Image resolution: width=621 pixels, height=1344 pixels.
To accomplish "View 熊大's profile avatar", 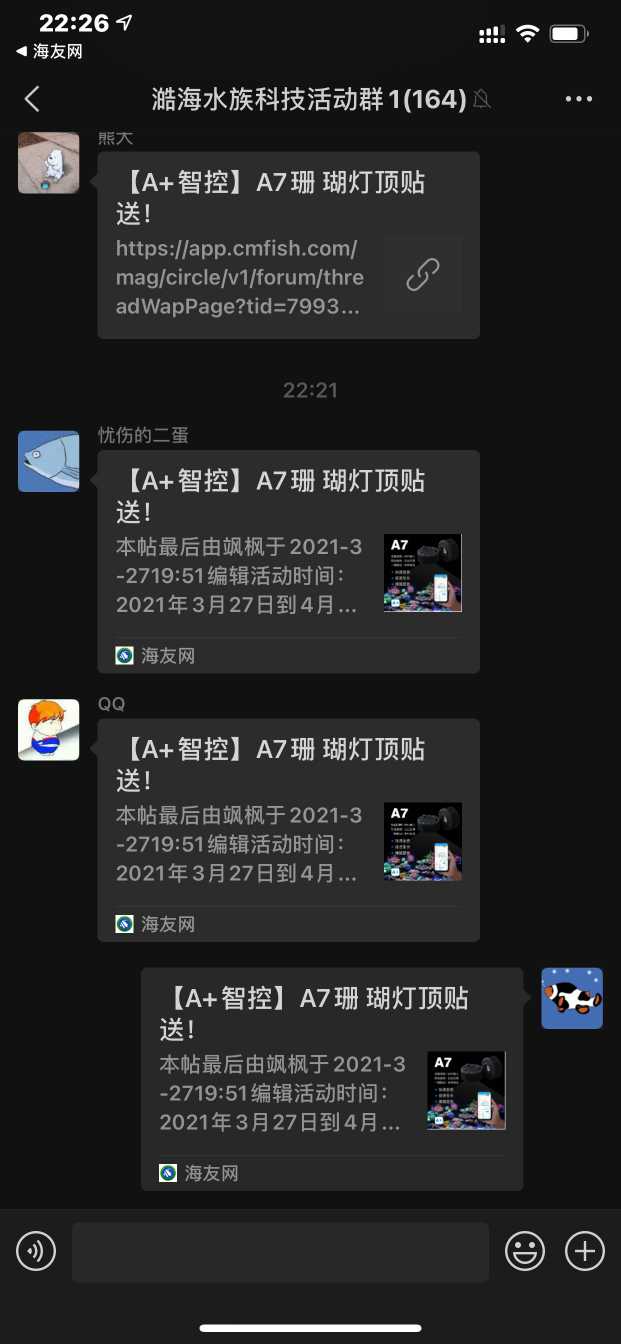I will [x=49, y=163].
